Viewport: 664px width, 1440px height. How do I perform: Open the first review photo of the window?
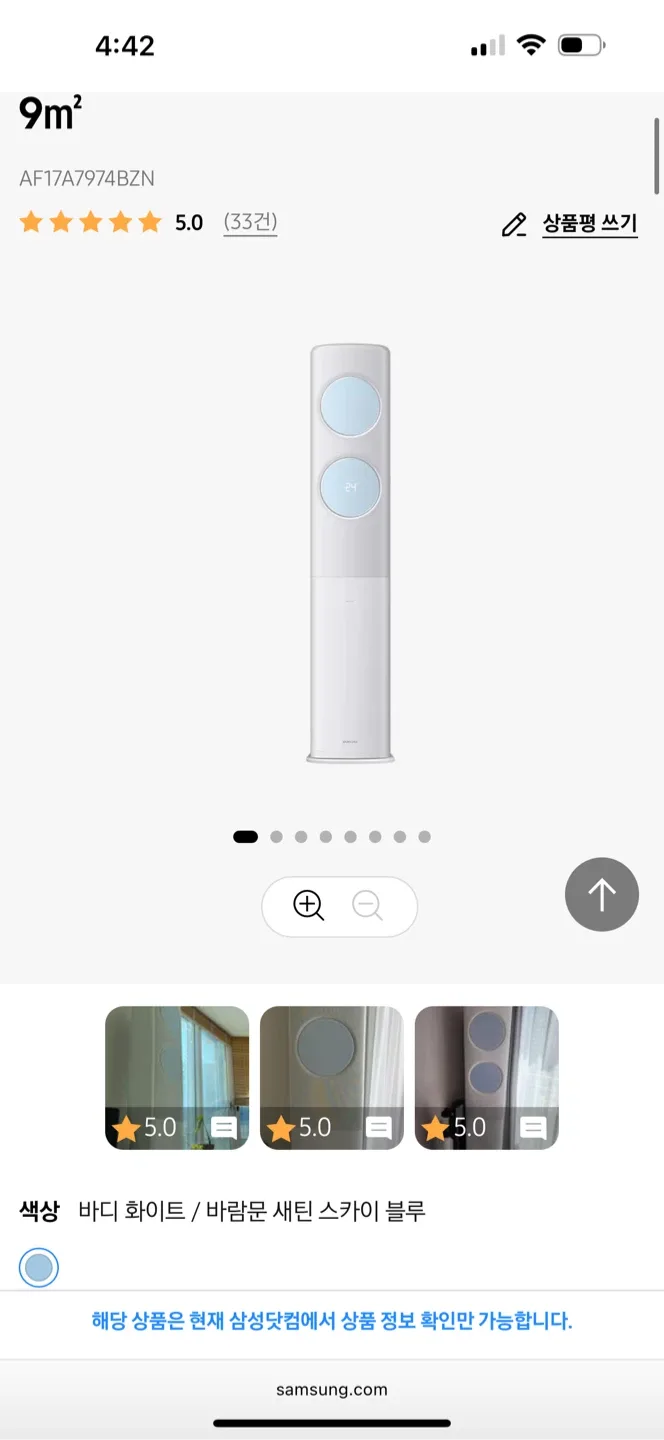(x=177, y=1077)
